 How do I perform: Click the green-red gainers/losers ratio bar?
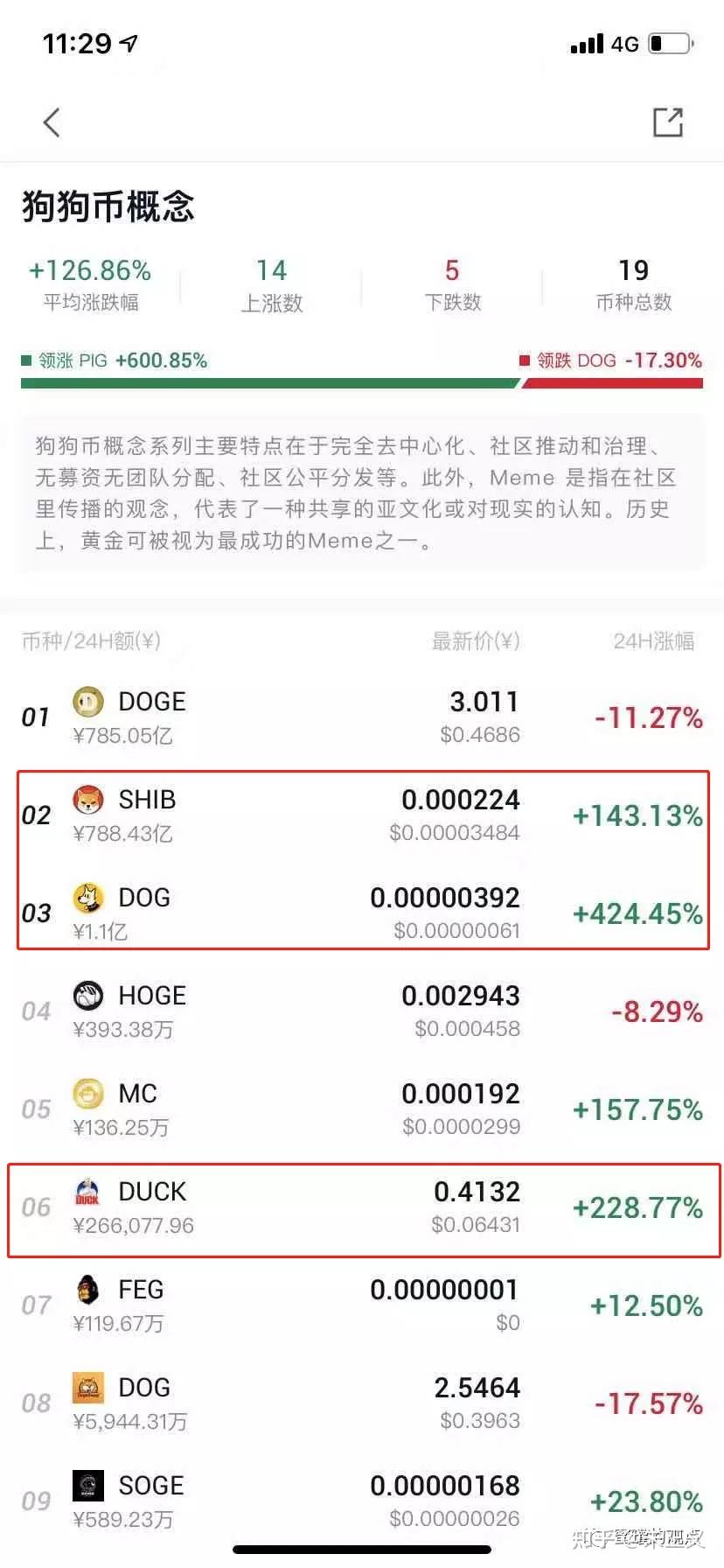(362, 383)
